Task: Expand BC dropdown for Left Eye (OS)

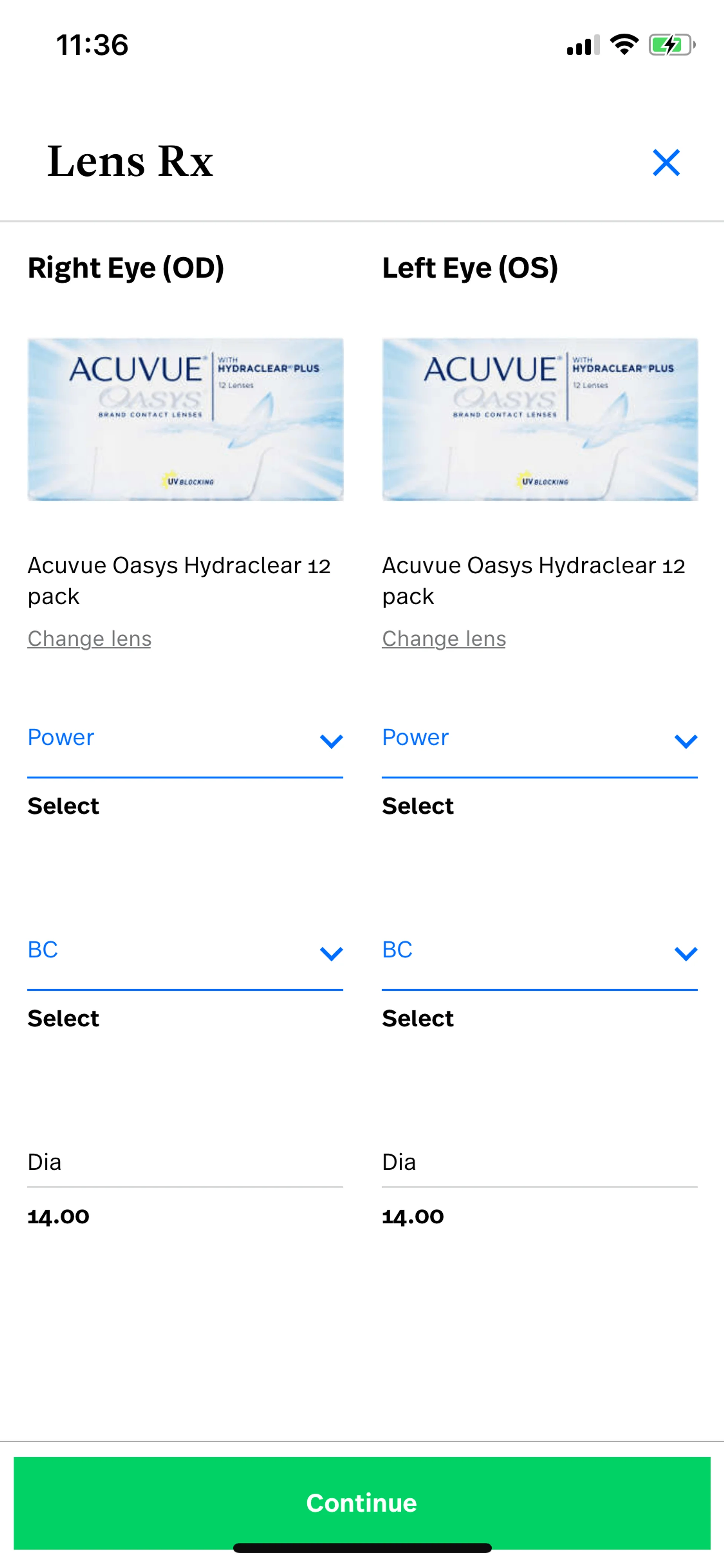Action: point(539,951)
